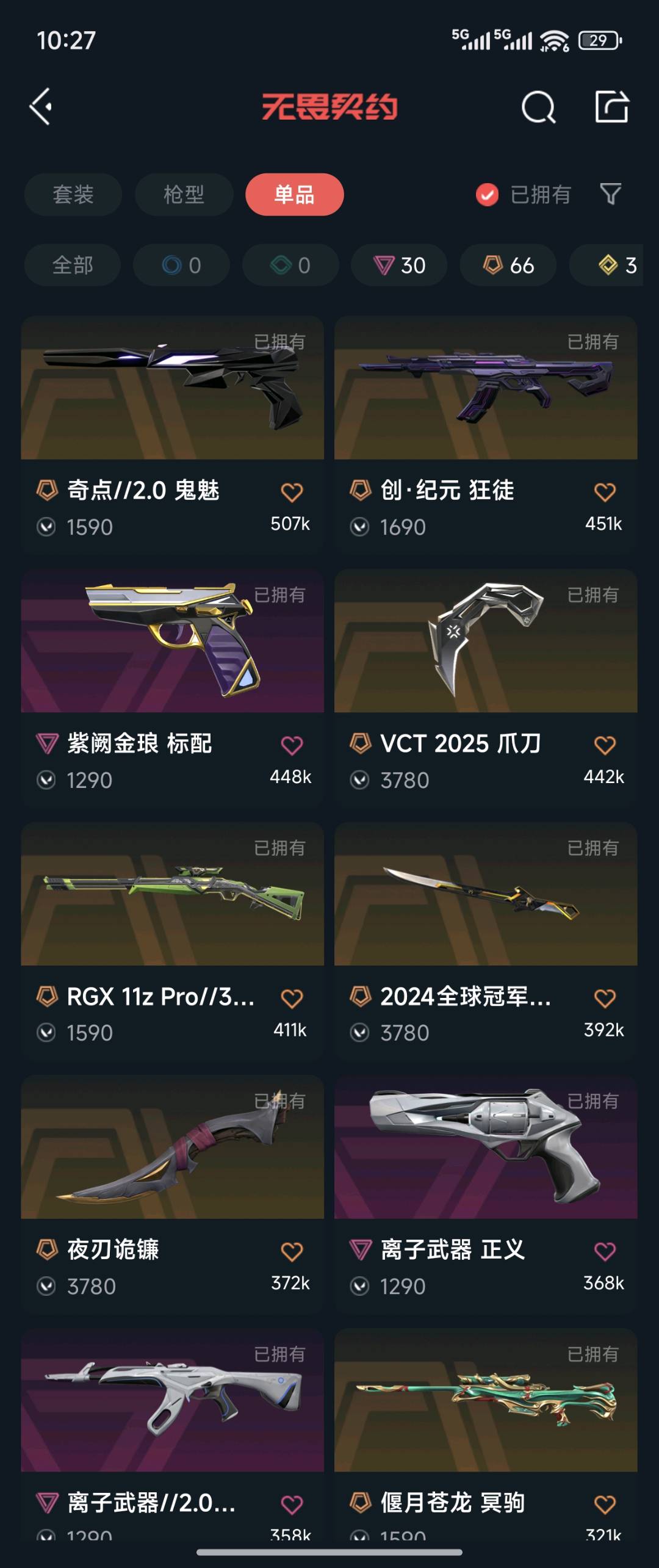Like the 紫阙金琅 标配 skin
Viewport: 659px width, 1568px height.
coord(292,745)
